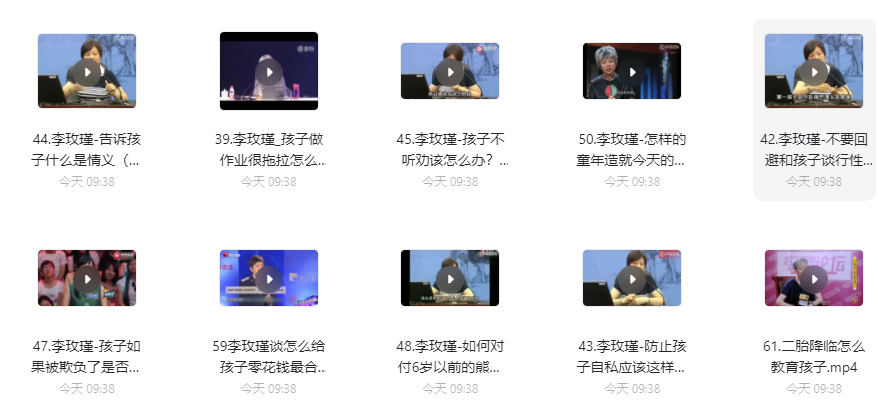
Task: Open video 48.李玫瑾-如何对付6岁以前的熊
Action: coord(450,279)
